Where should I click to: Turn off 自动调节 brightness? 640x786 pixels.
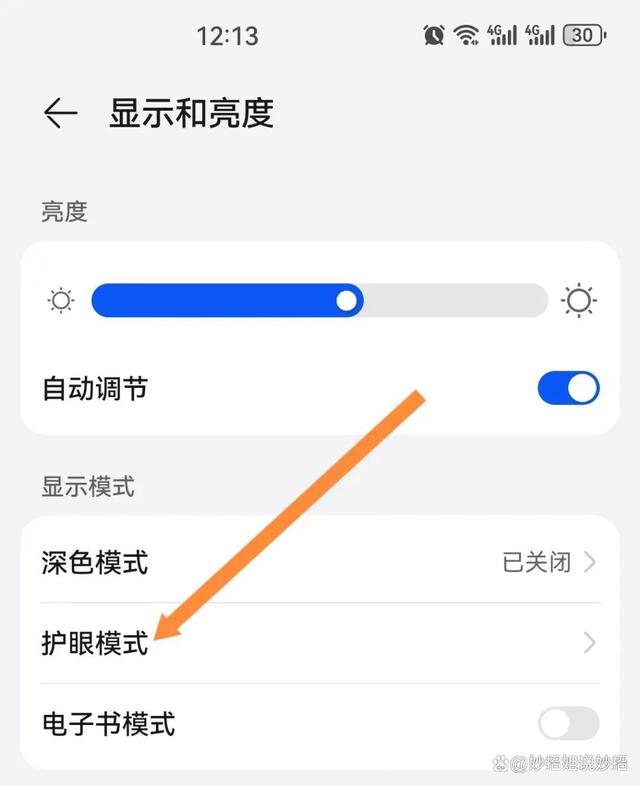pyautogui.click(x=568, y=388)
